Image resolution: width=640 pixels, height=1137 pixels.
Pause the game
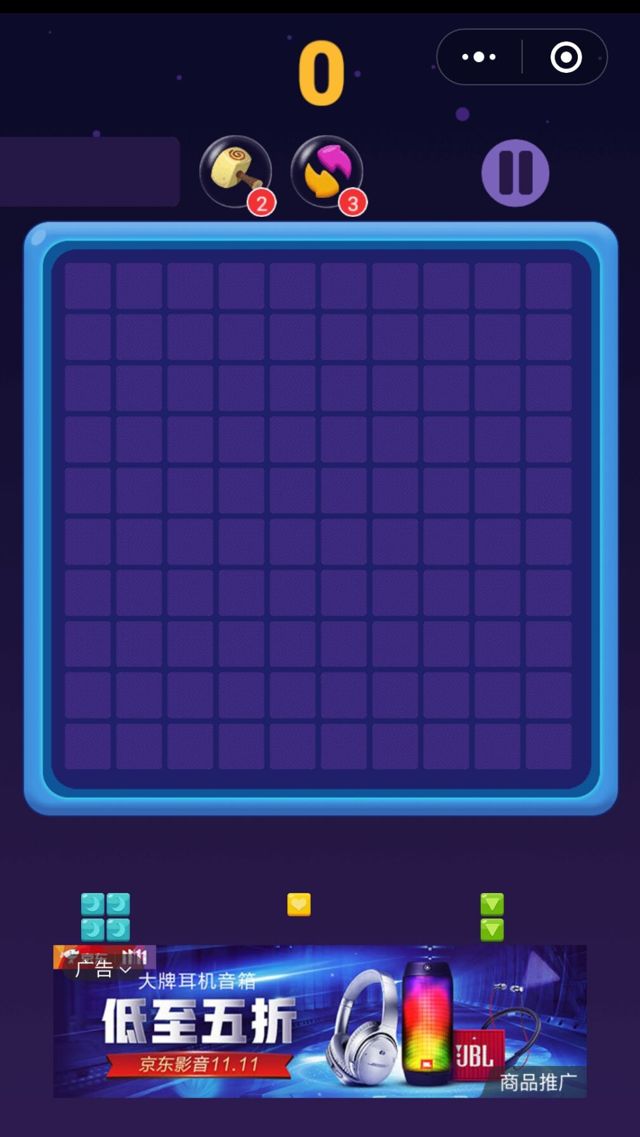pos(515,172)
